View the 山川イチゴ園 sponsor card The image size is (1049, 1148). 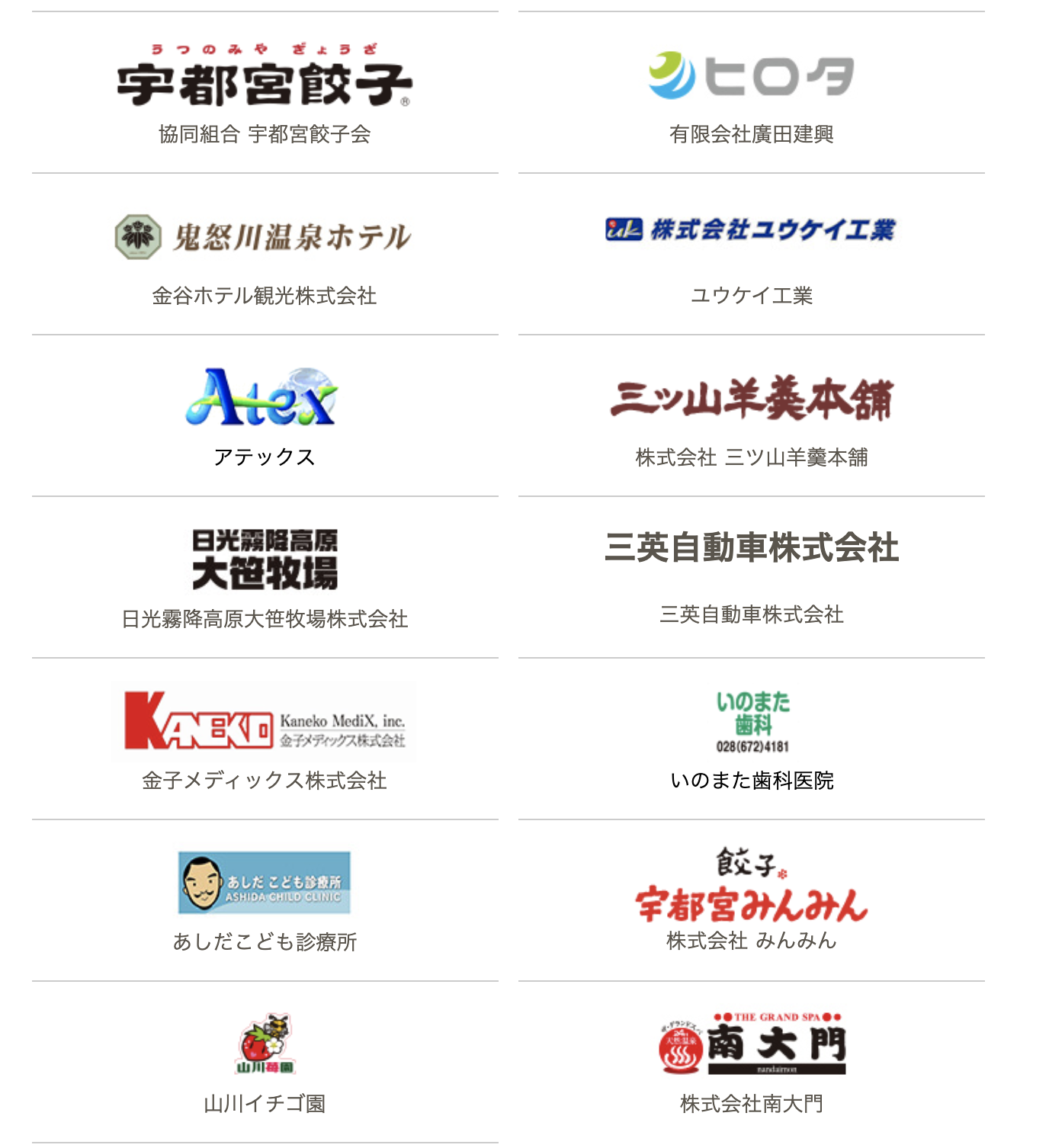tap(265, 1062)
